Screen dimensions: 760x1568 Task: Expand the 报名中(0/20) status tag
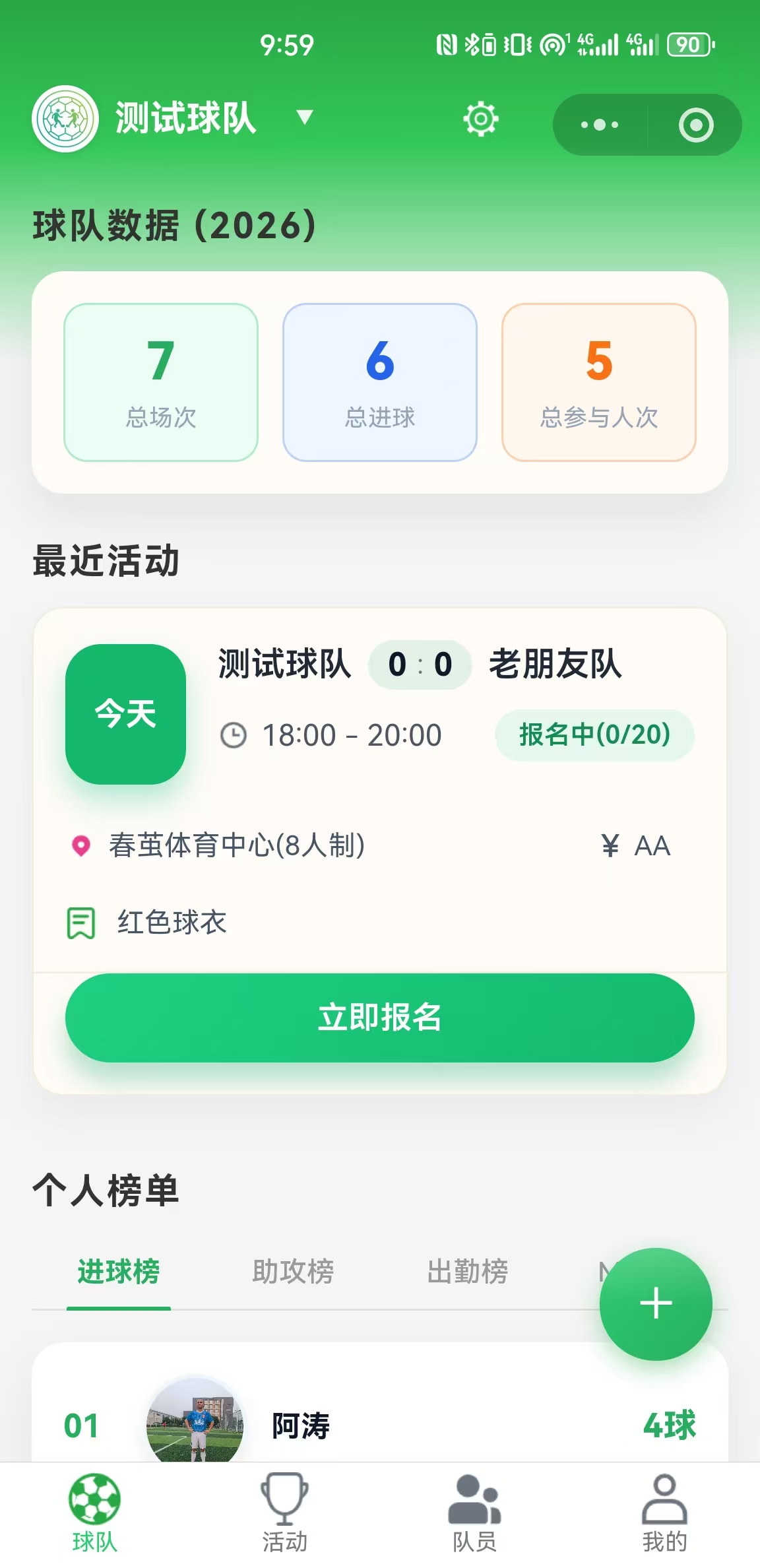[x=594, y=736]
